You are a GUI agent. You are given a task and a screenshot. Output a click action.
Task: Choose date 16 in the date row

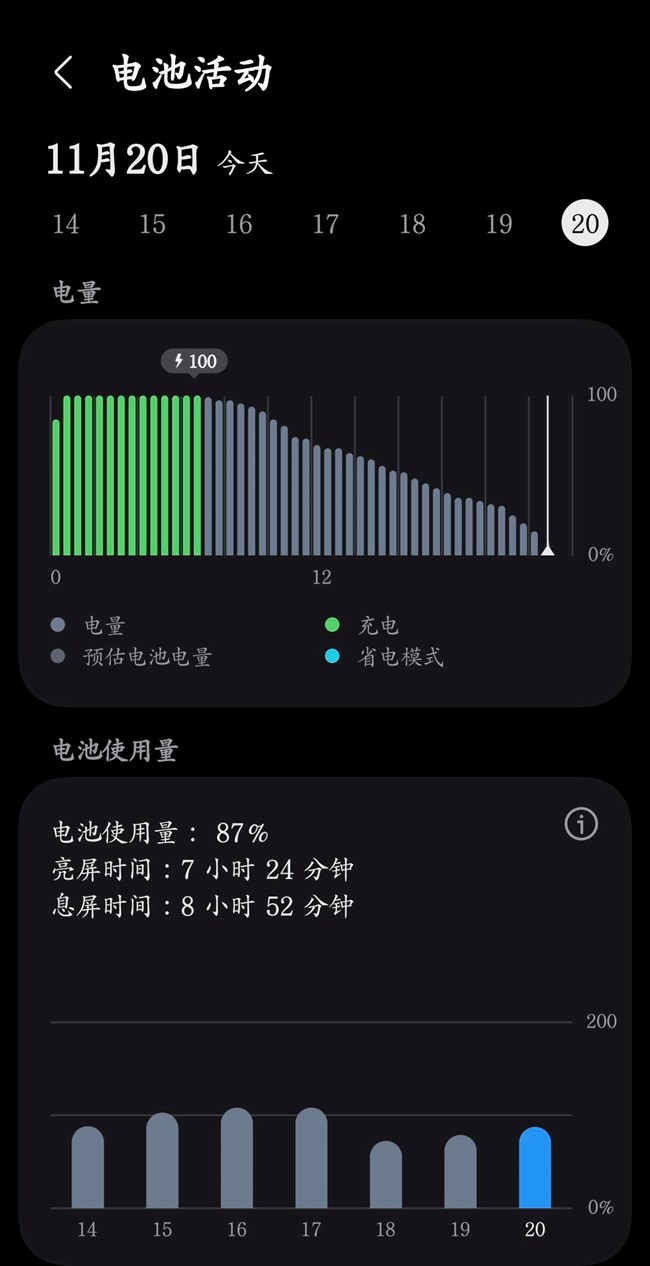239,224
